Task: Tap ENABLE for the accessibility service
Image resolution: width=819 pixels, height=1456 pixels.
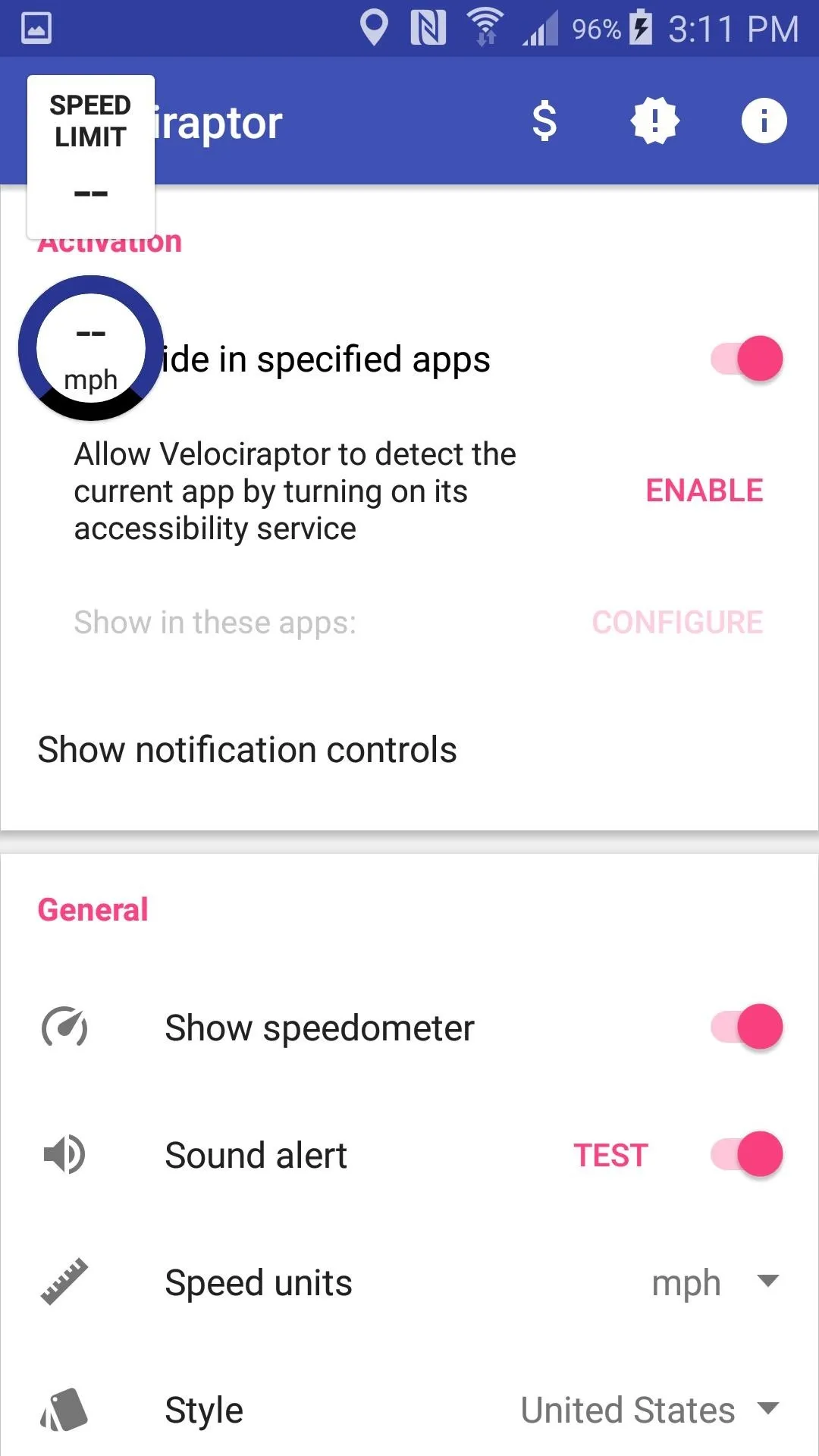Action: click(704, 491)
